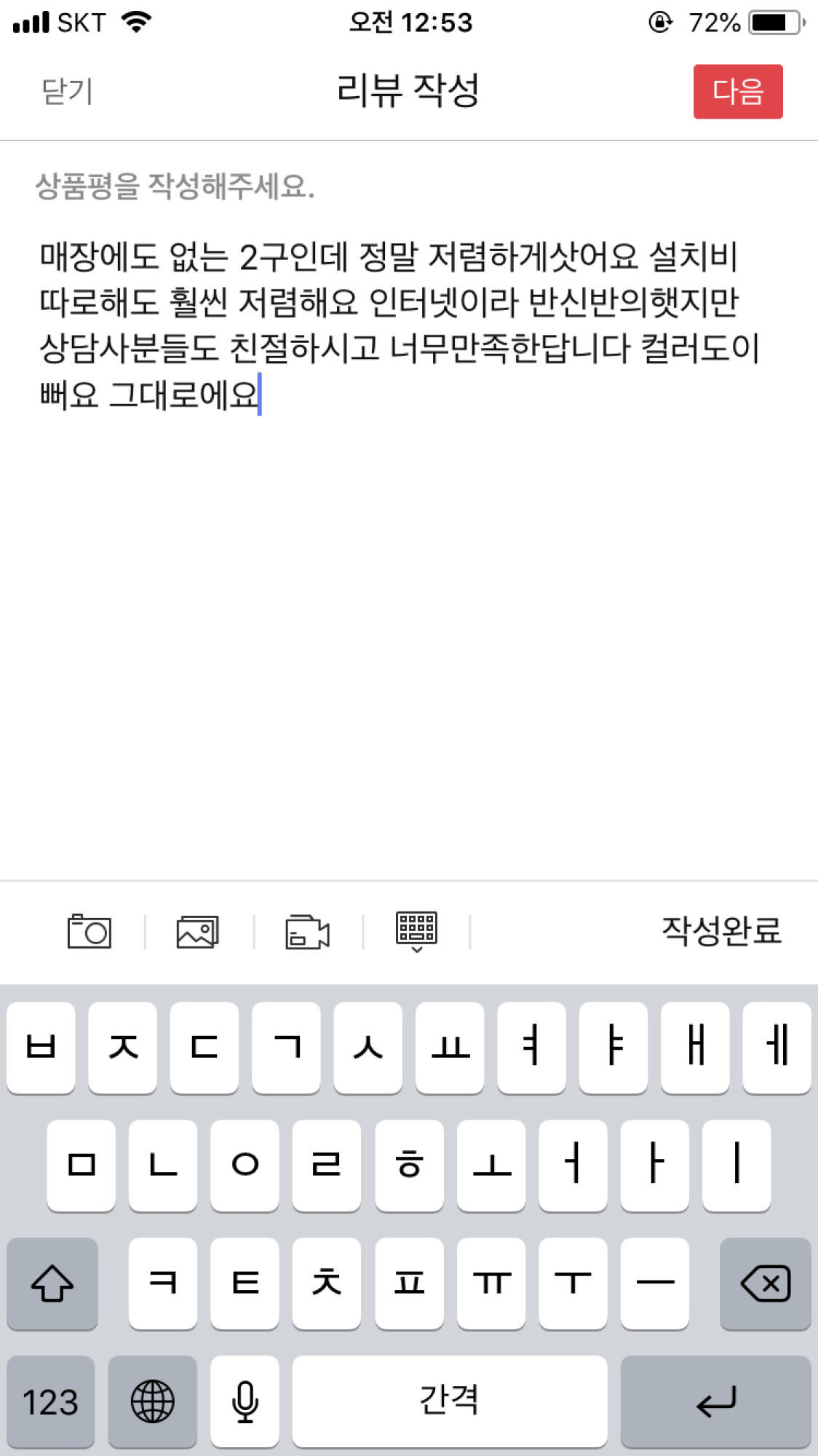Screen dimensions: 818x1456
Task: Insert a line break with the return key
Action: pyautogui.click(x=715, y=1401)
